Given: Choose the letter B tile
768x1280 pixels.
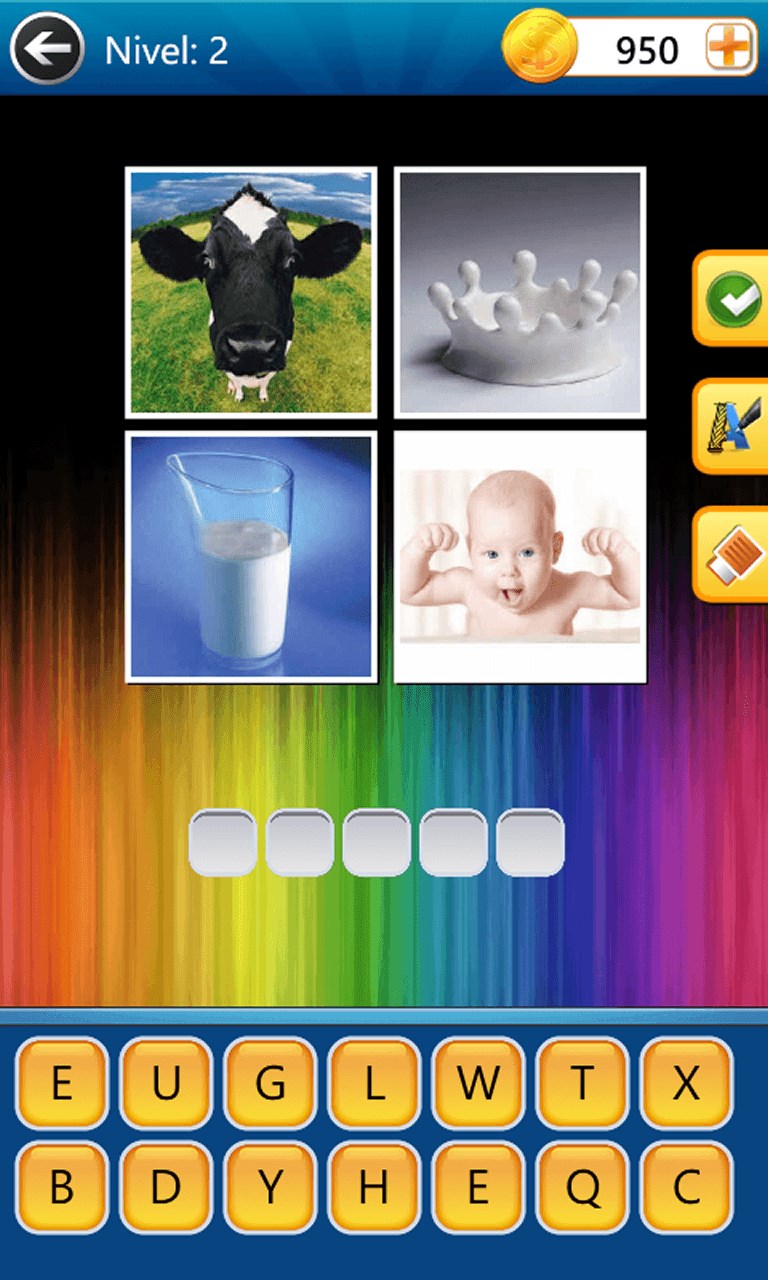Looking at the screenshot, I should pyautogui.click(x=62, y=1187).
